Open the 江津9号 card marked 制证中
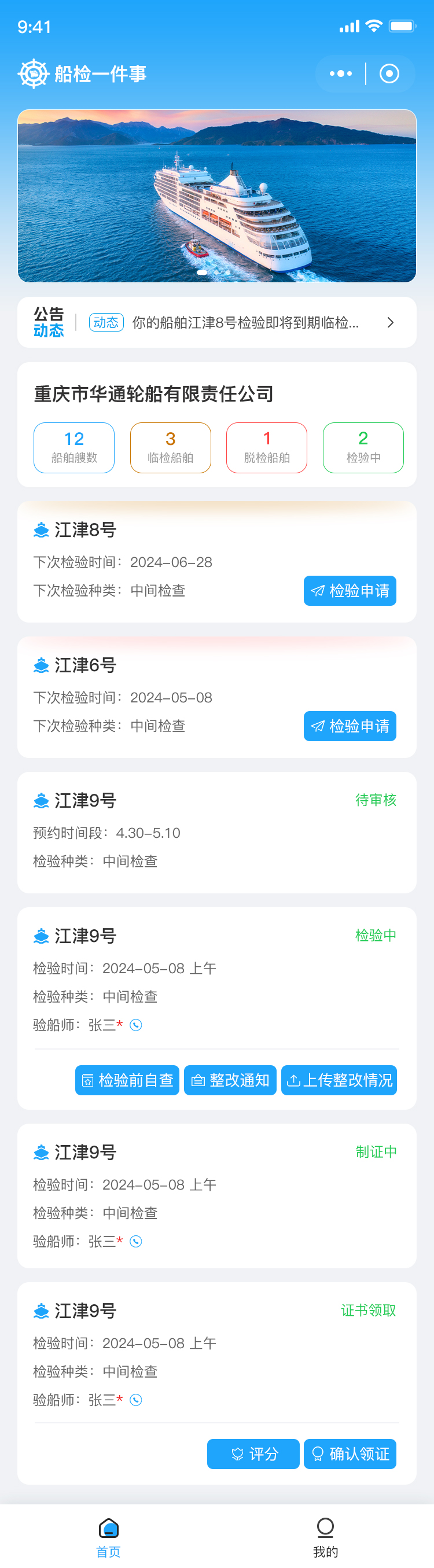This screenshot has height=1568, width=434. (216, 1195)
